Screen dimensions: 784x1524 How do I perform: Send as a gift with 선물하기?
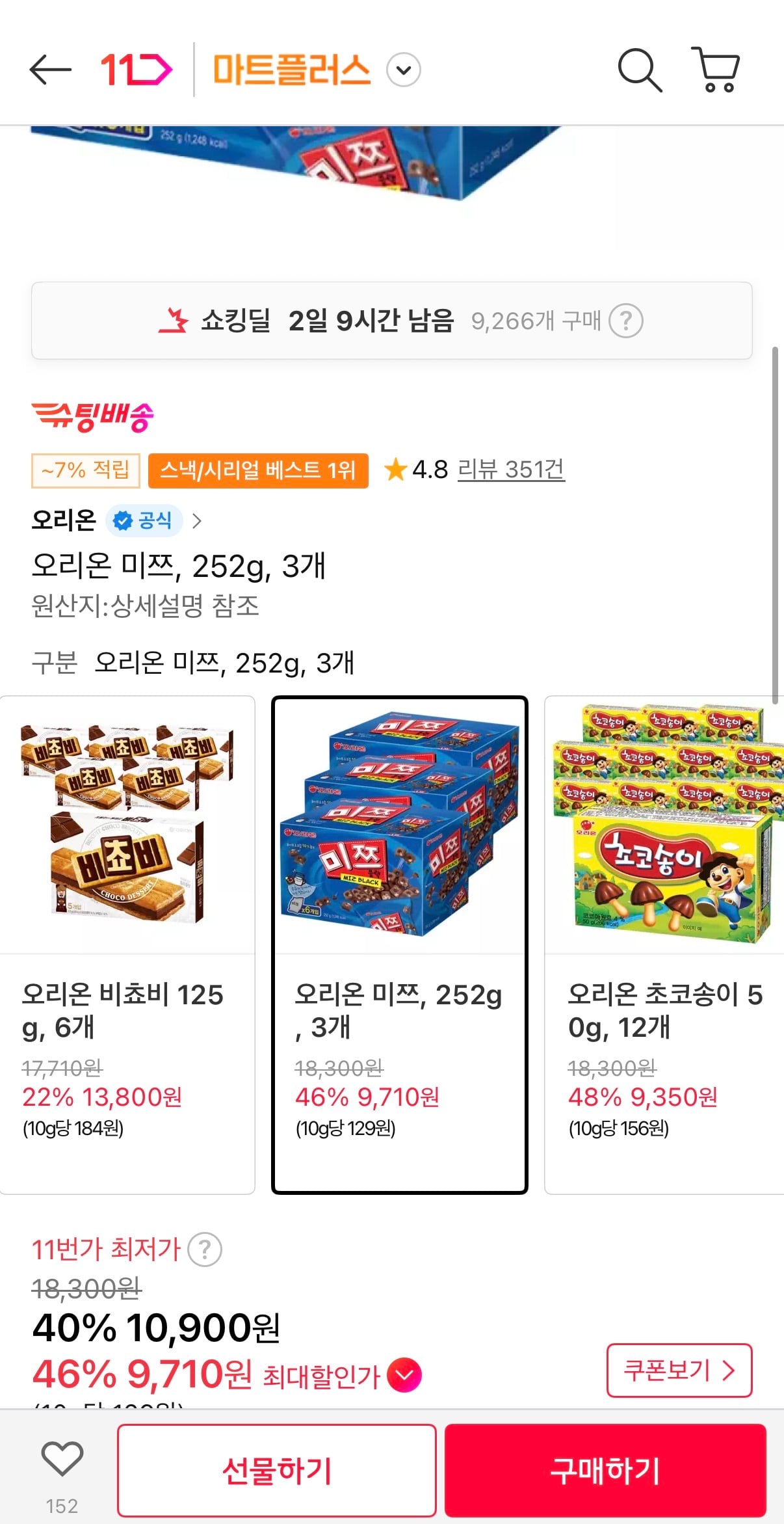(277, 1470)
